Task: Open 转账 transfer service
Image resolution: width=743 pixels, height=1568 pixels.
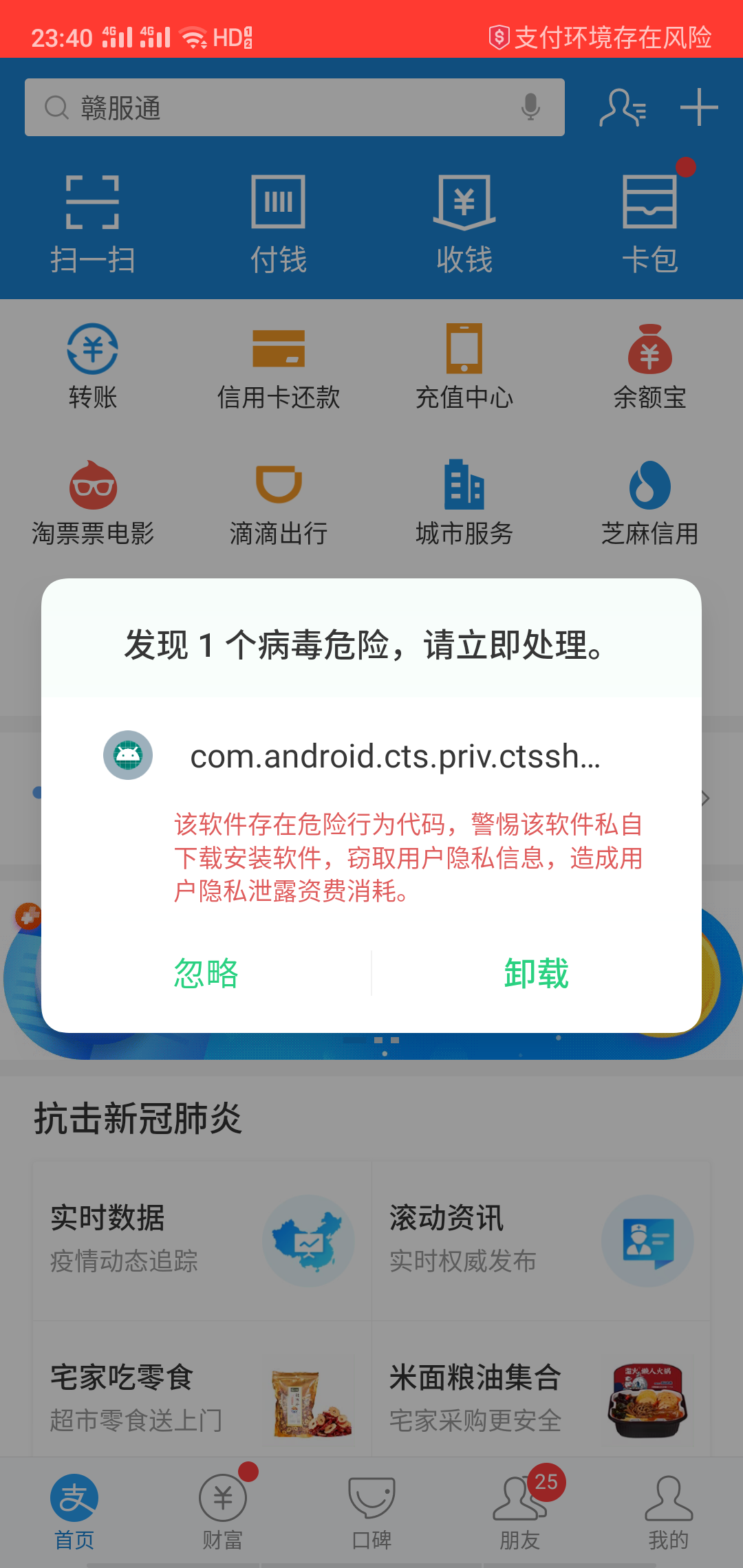Action: pyautogui.click(x=92, y=367)
